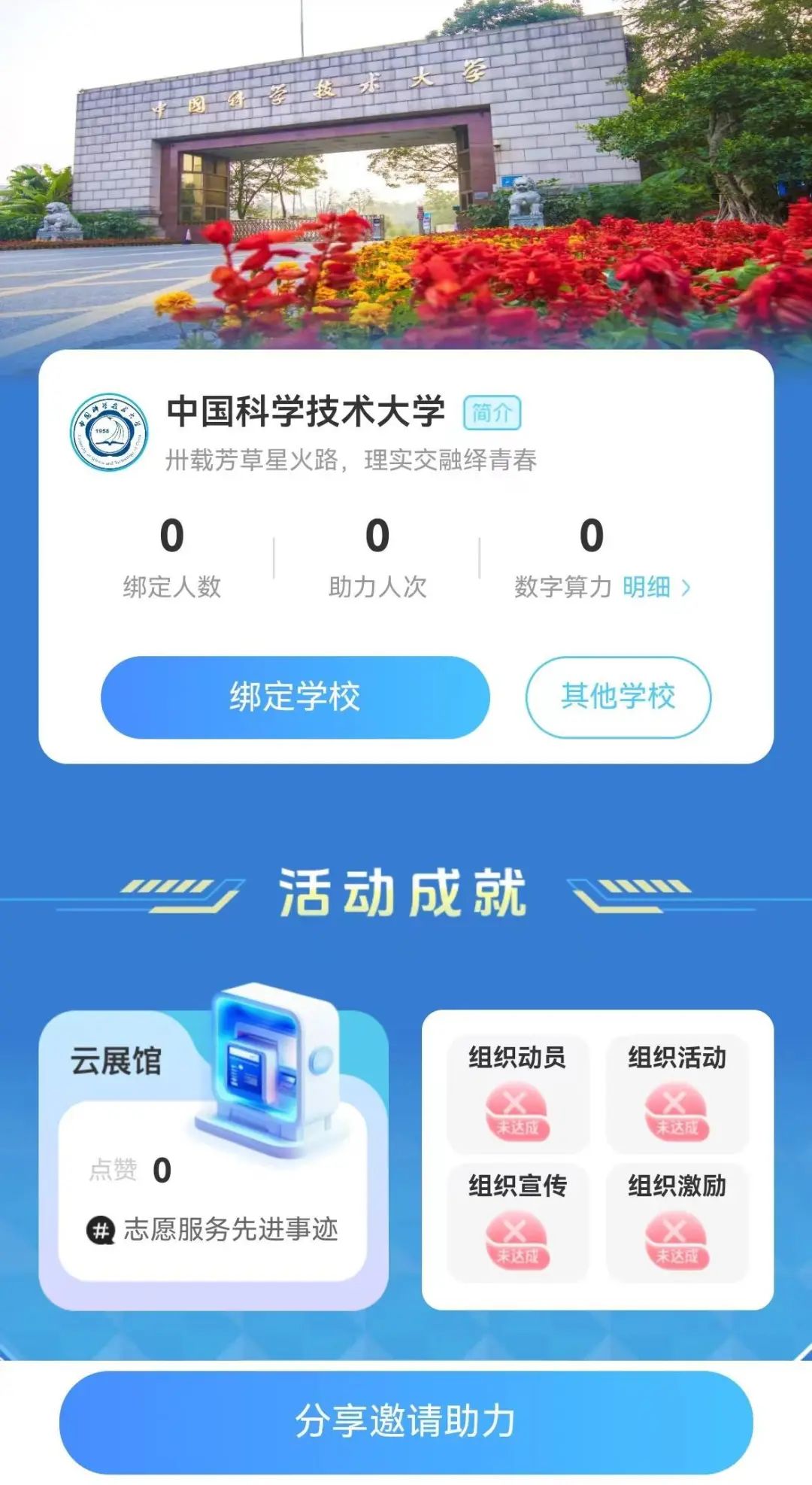Open the 云展馆 card
The image size is (812, 1485).
click(117, 1061)
